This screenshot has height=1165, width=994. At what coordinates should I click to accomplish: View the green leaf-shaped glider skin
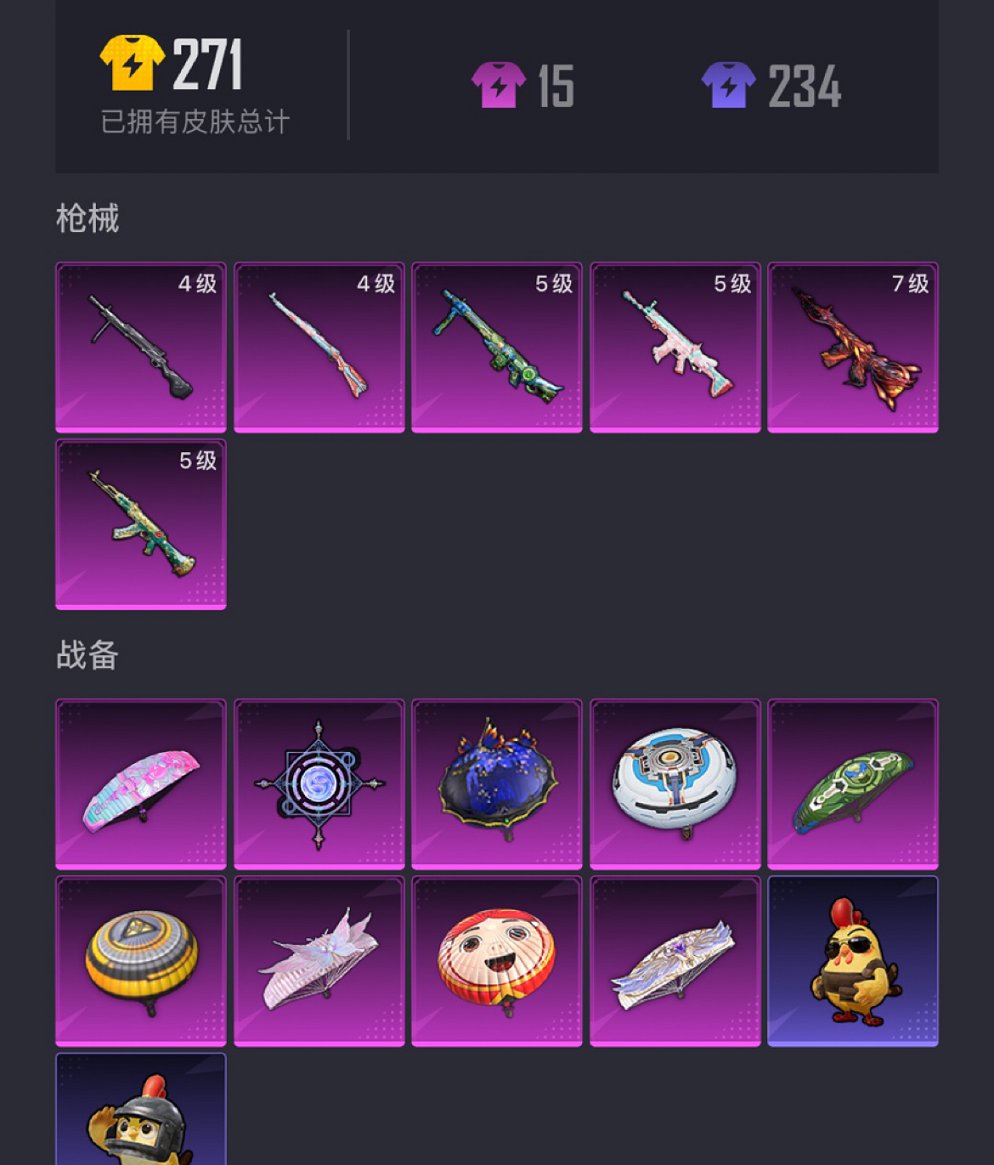(853, 783)
